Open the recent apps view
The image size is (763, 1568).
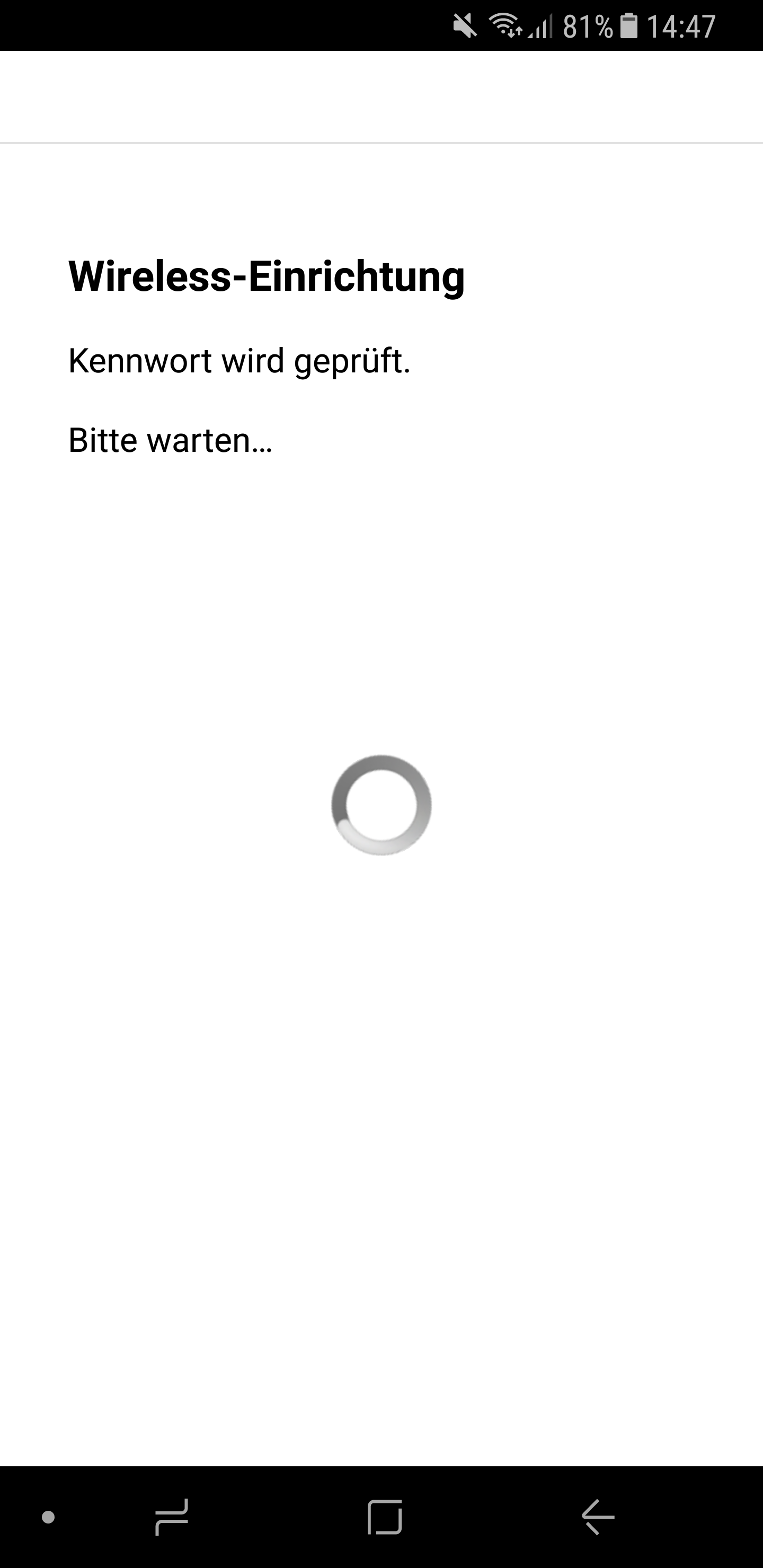(x=172, y=1517)
